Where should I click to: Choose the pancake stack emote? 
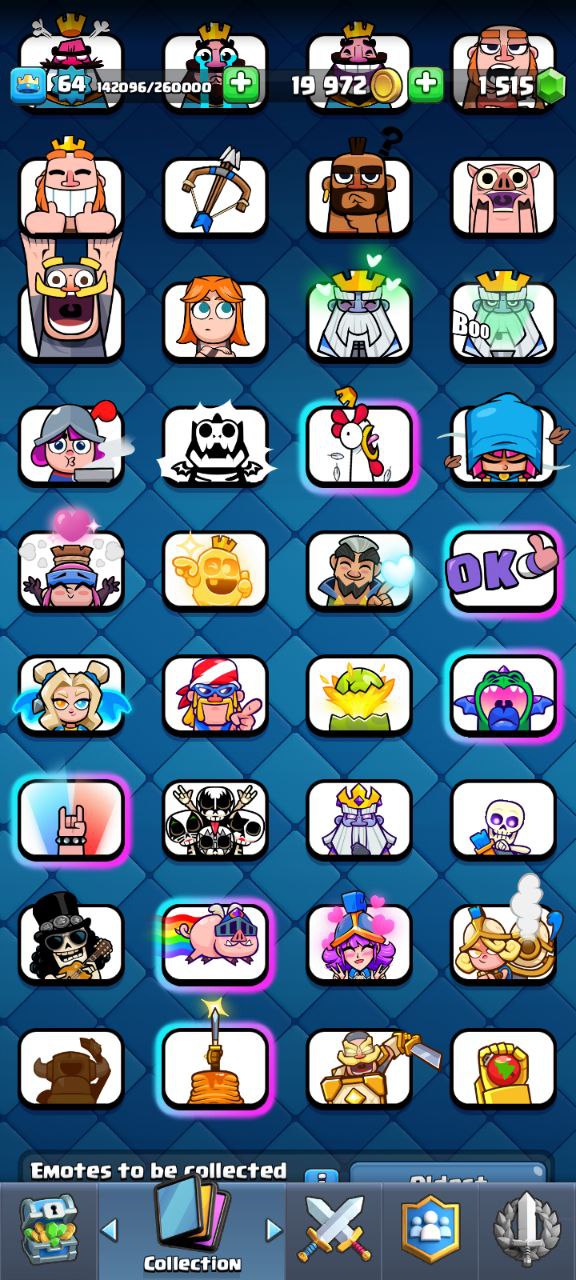point(215,1067)
